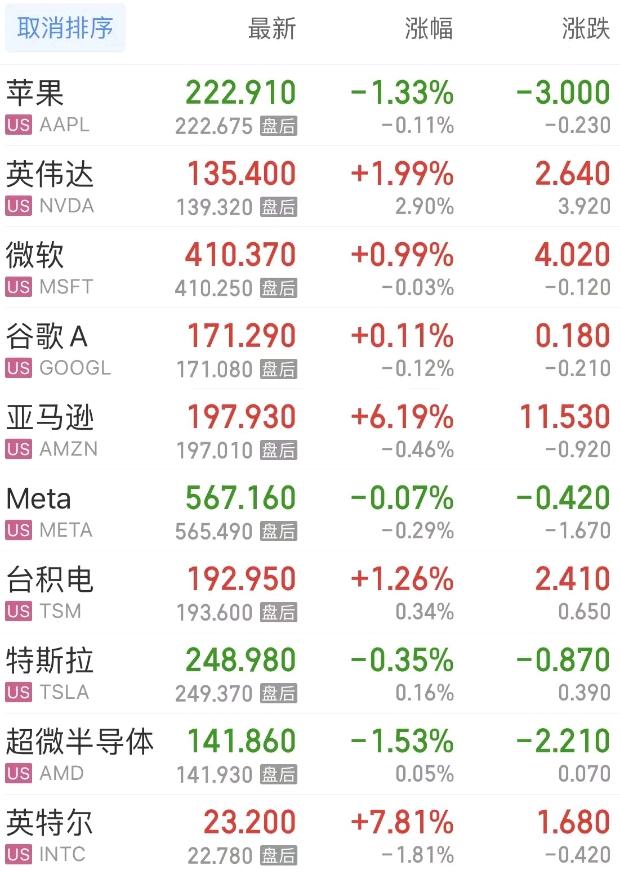
Task: Tap the 取消排序 button
Action: [x=65, y=28]
